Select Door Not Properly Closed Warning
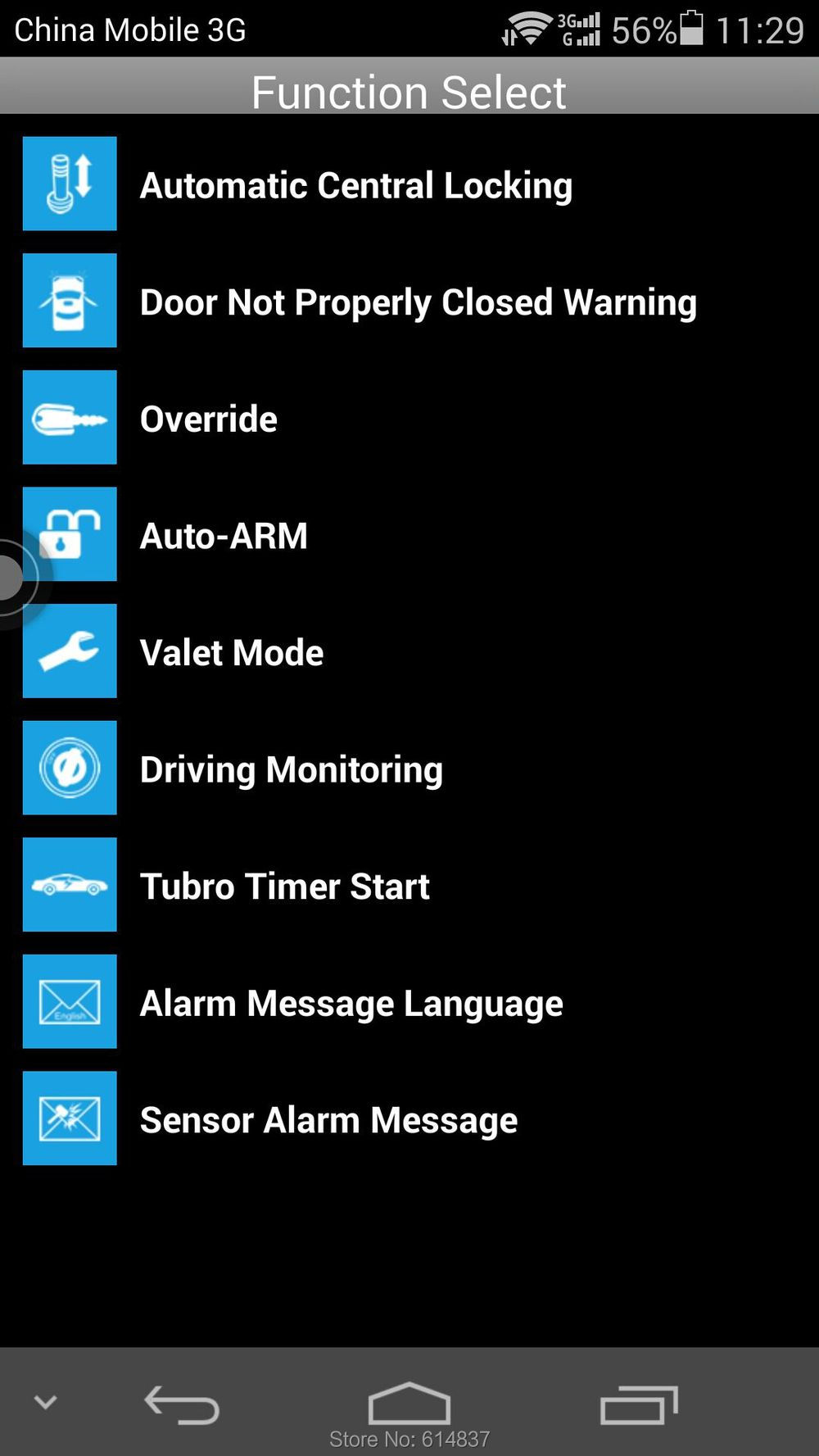The width and height of the screenshot is (819, 1456). point(418,302)
